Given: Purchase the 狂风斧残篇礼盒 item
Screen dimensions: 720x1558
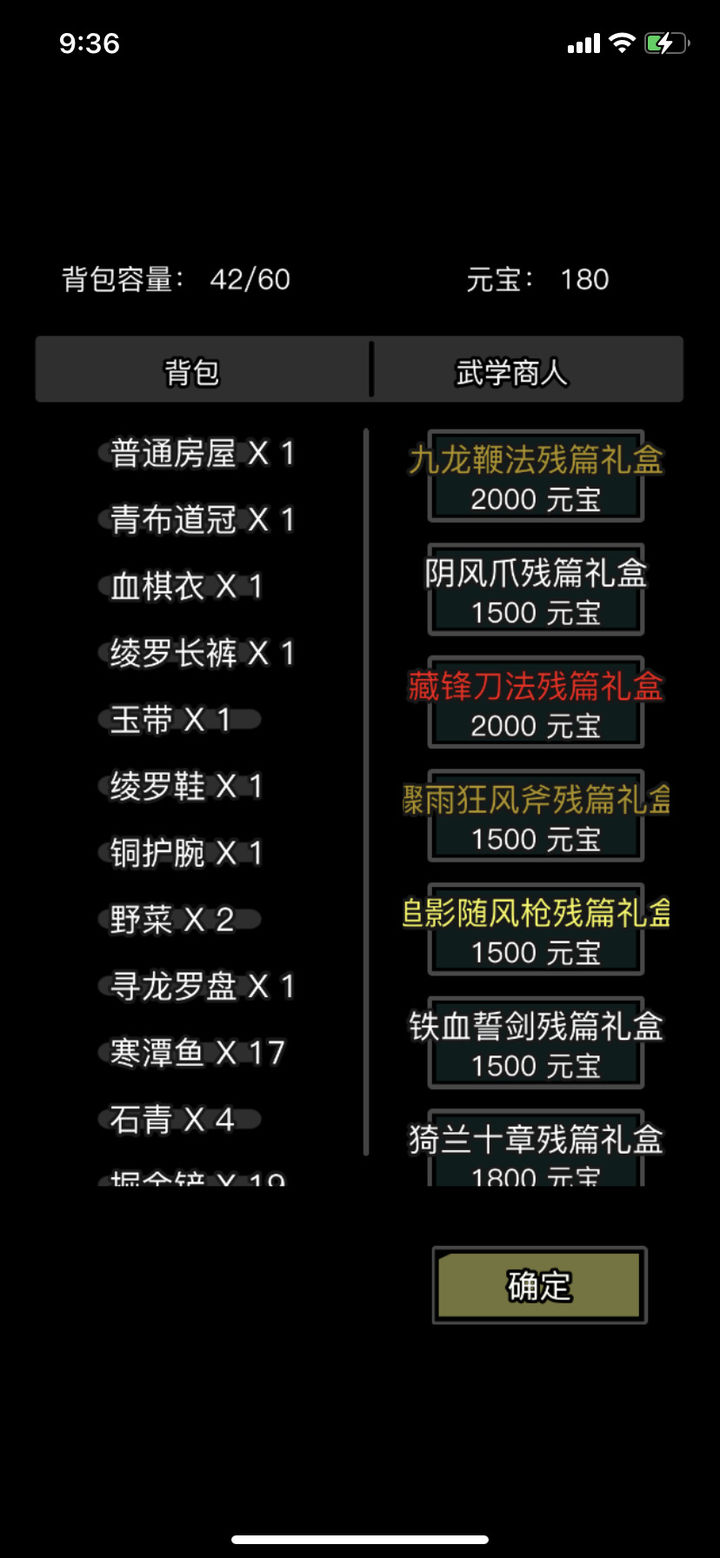Looking at the screenshot, I should [x=536, y=817].
